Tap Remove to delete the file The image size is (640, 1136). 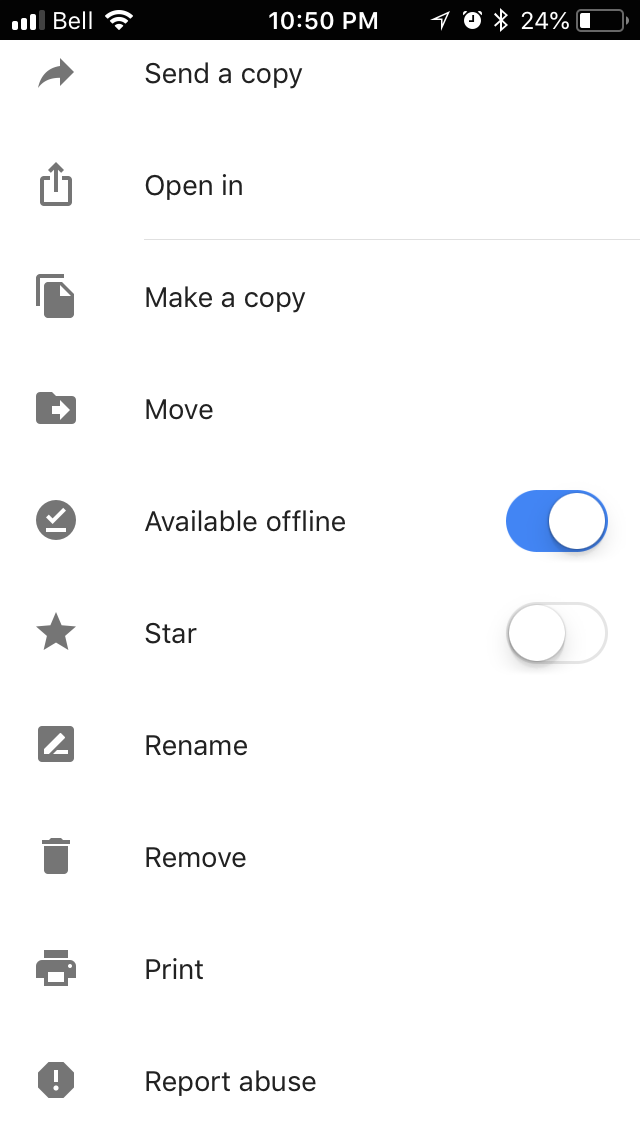tap(195, 858)
